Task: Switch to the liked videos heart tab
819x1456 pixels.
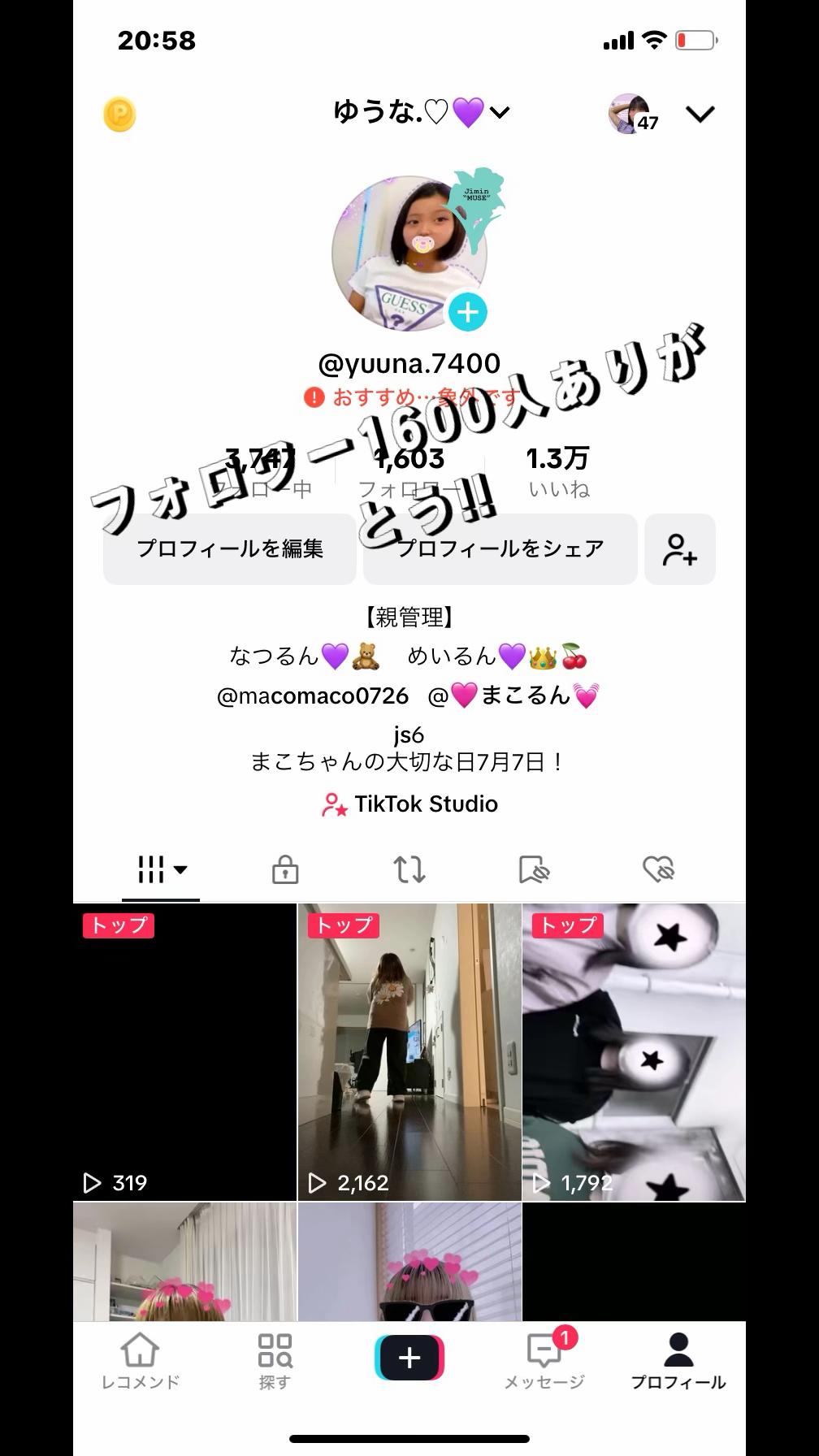Action: (x=658, y=869)
